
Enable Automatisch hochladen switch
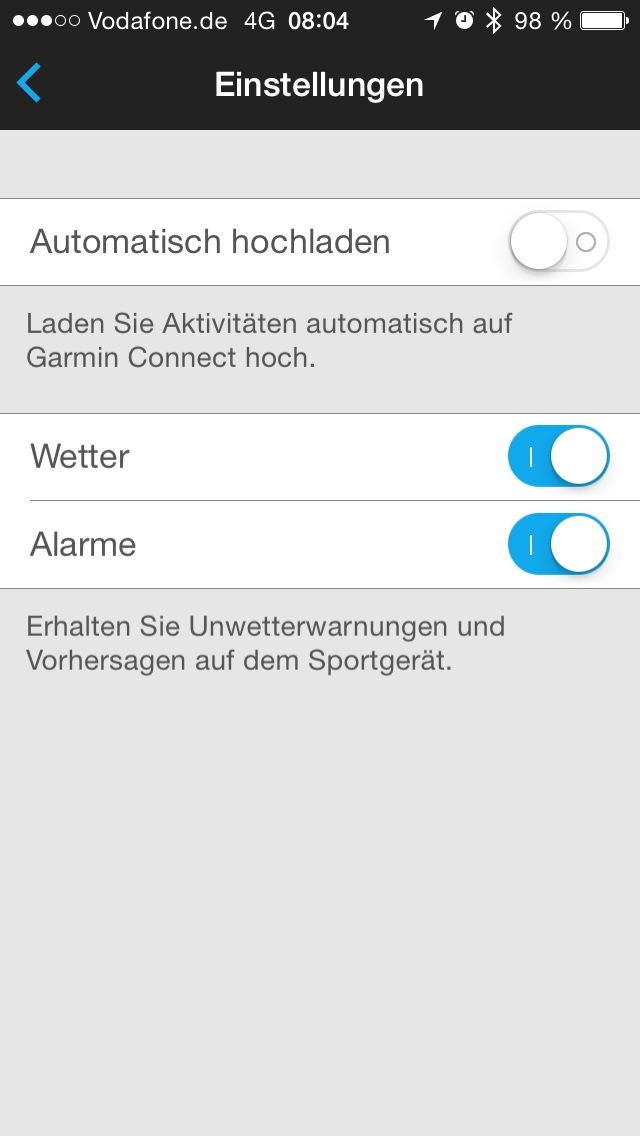pyautogui.click(x=558, y=242)
